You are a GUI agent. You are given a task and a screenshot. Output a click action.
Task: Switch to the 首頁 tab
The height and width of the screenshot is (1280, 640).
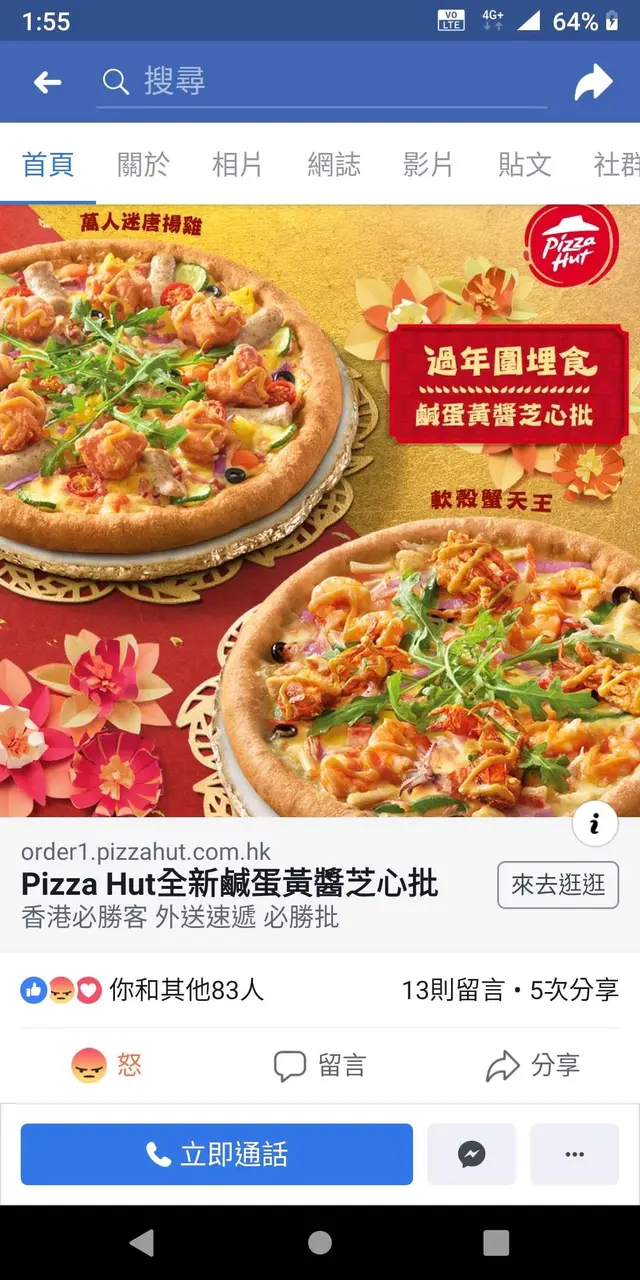(48, 165)
